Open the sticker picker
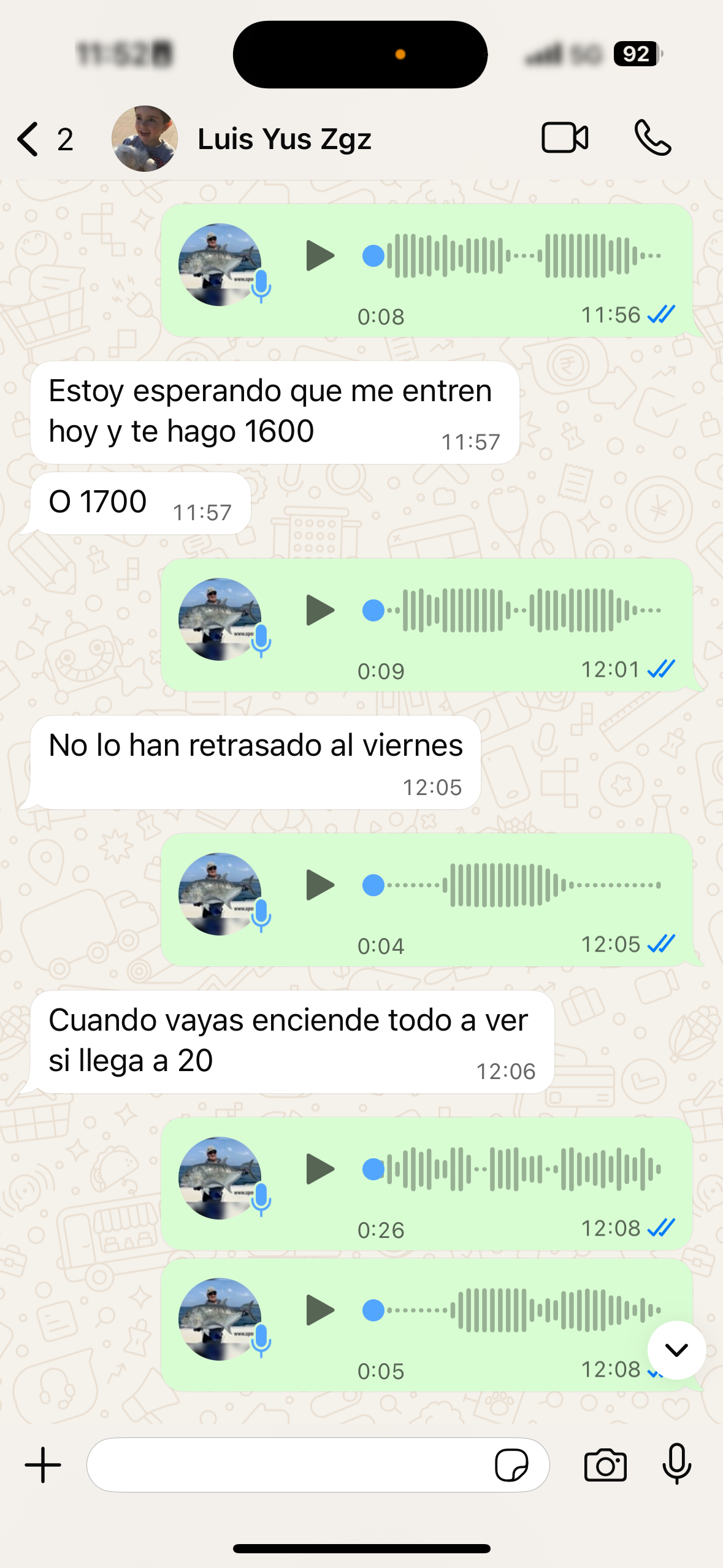The height and width of the screenshot is (1568, 723). click(511, 1465)
